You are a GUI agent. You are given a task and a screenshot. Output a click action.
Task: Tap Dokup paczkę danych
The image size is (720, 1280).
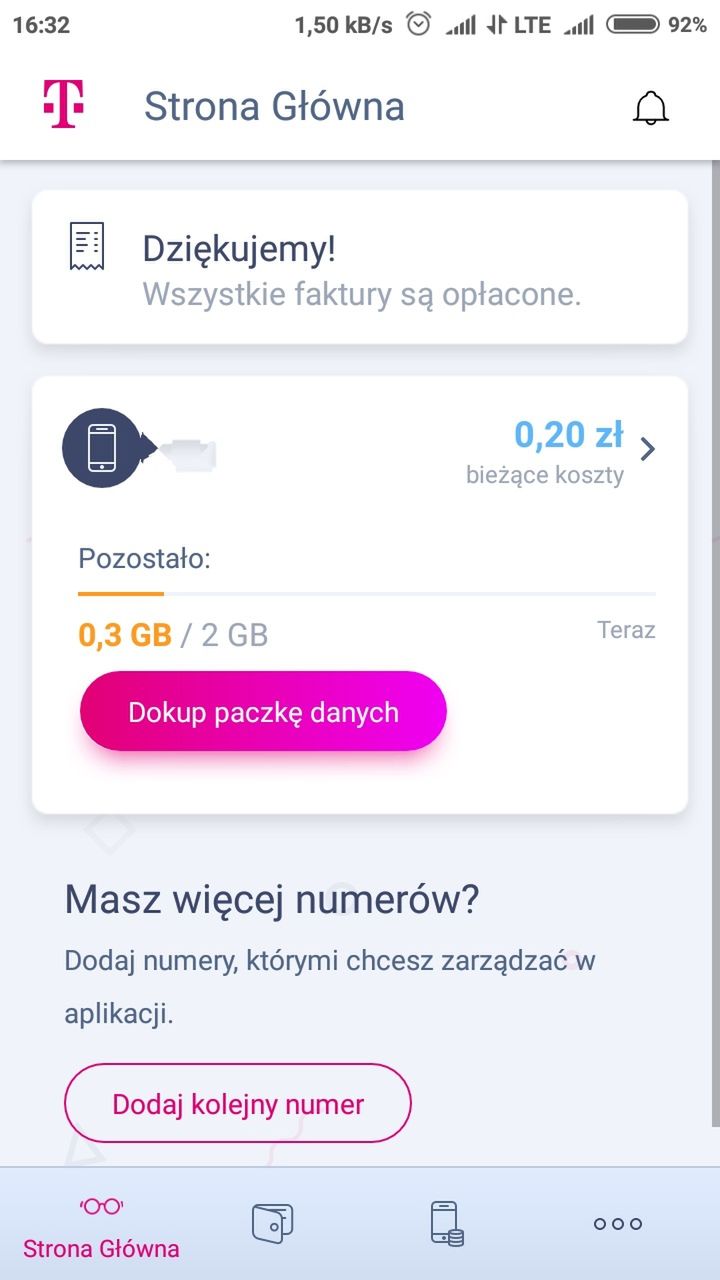pos(263,711)
